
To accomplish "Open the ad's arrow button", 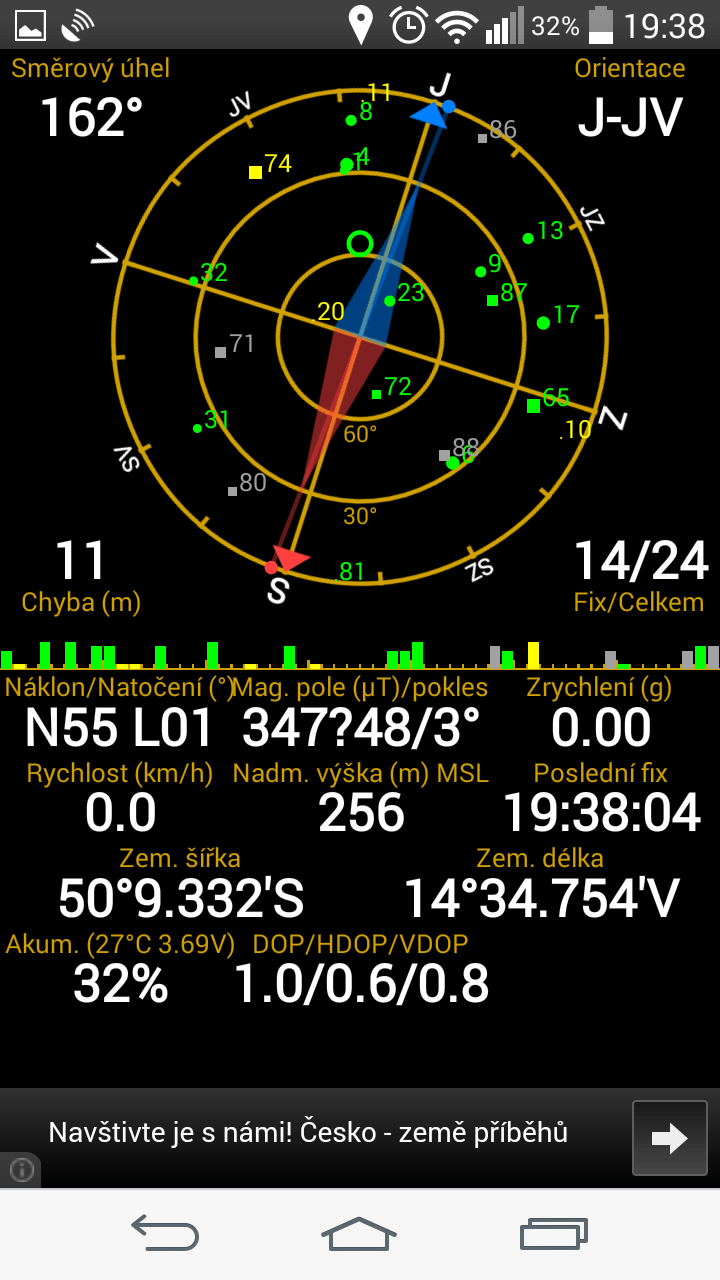I will 669,1138.
